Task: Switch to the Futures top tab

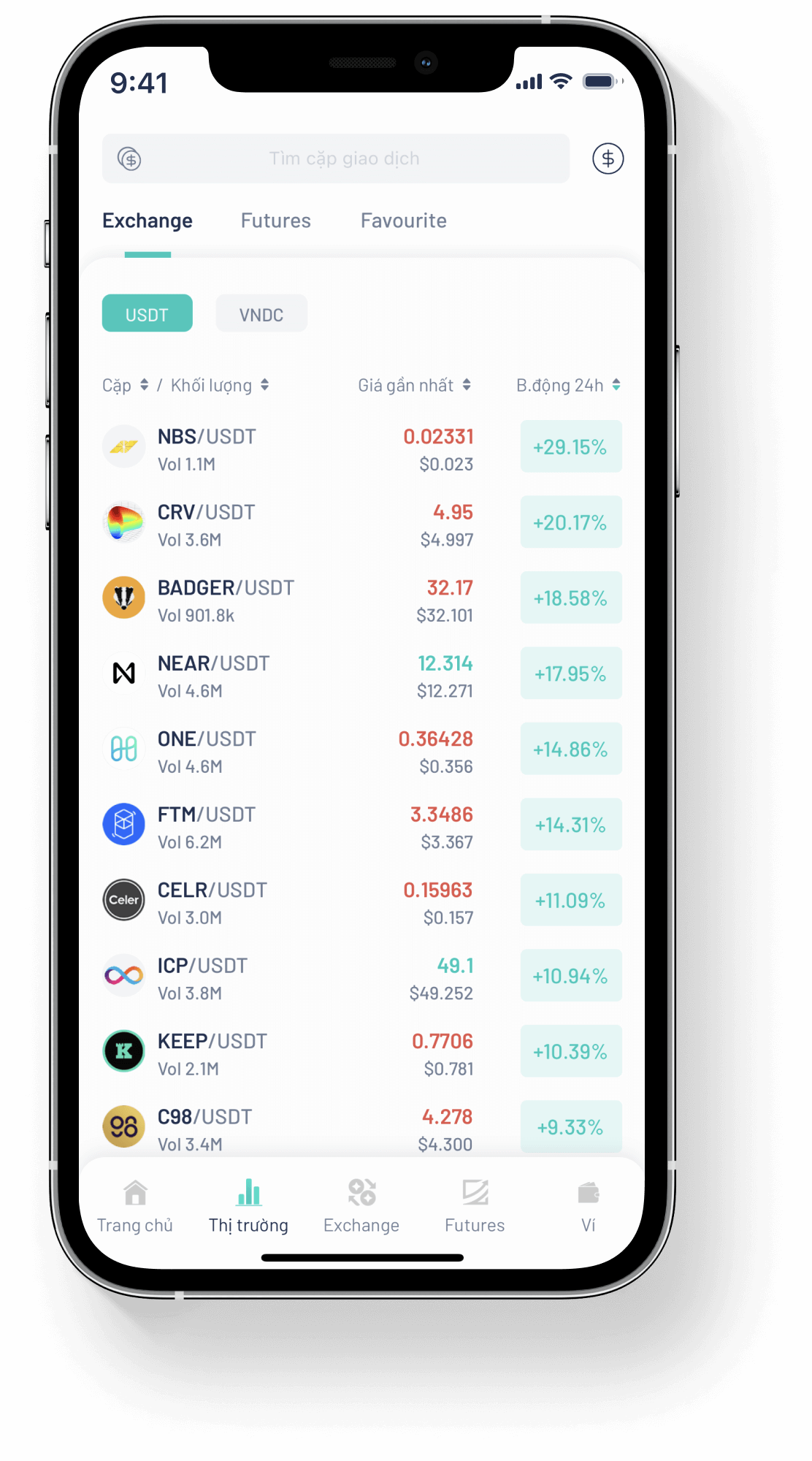Action: 275,221
